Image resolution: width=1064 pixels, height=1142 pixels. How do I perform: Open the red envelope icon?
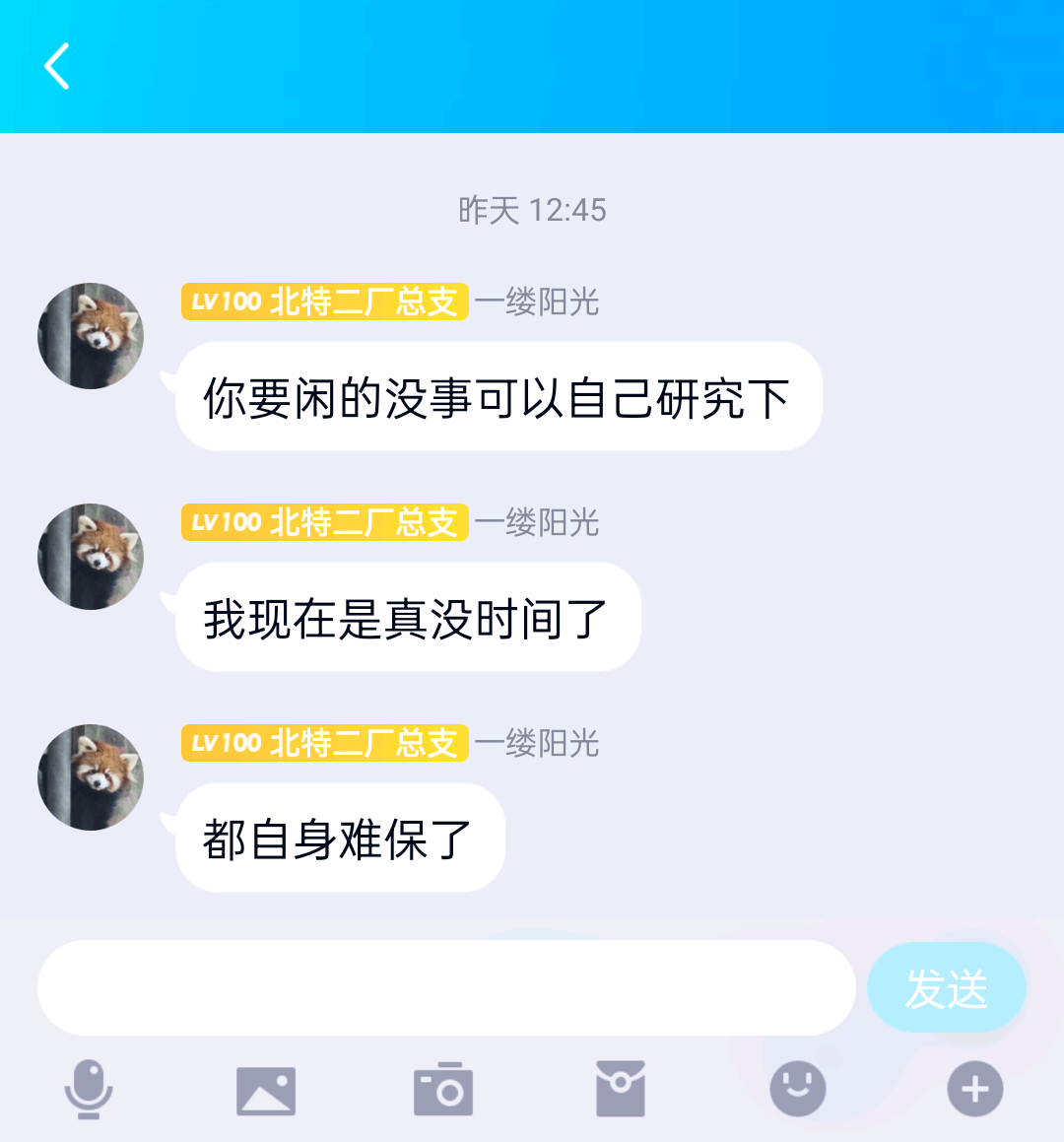[621, 1089]
